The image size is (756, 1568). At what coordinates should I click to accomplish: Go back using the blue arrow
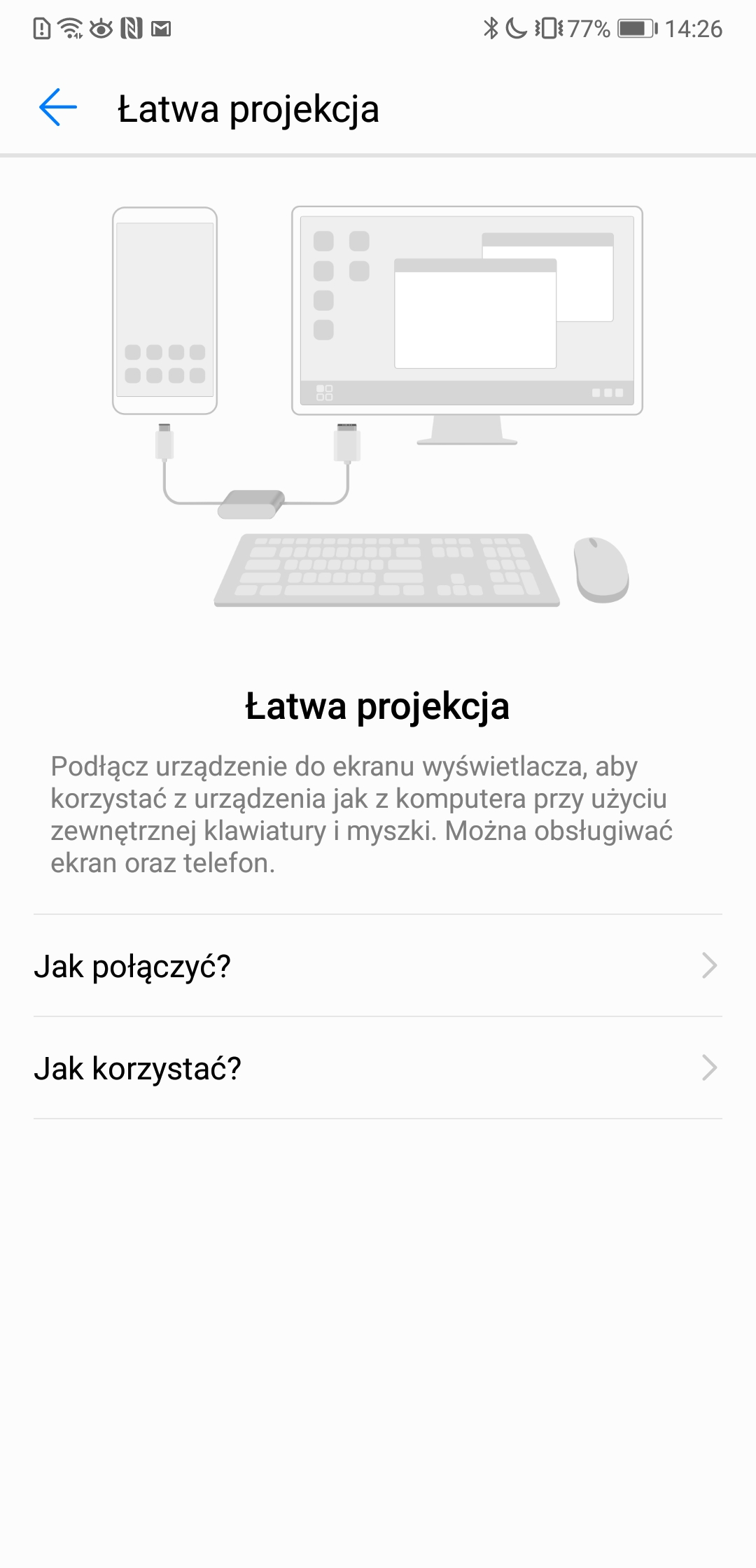pos(57,108)
